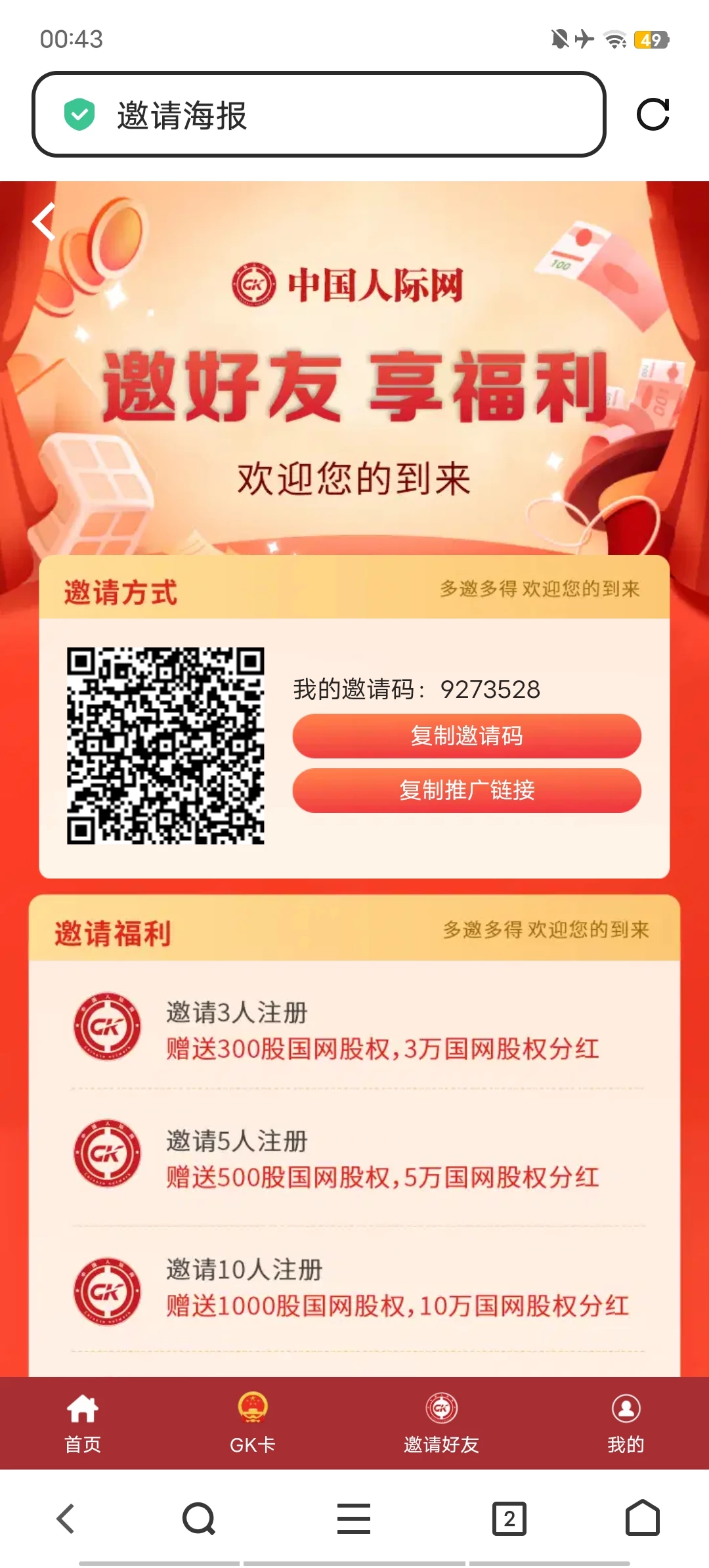Viewport: 709px width, 1568px height.
Task: Open the GK卡 tab
Action: click(253, 1422)
